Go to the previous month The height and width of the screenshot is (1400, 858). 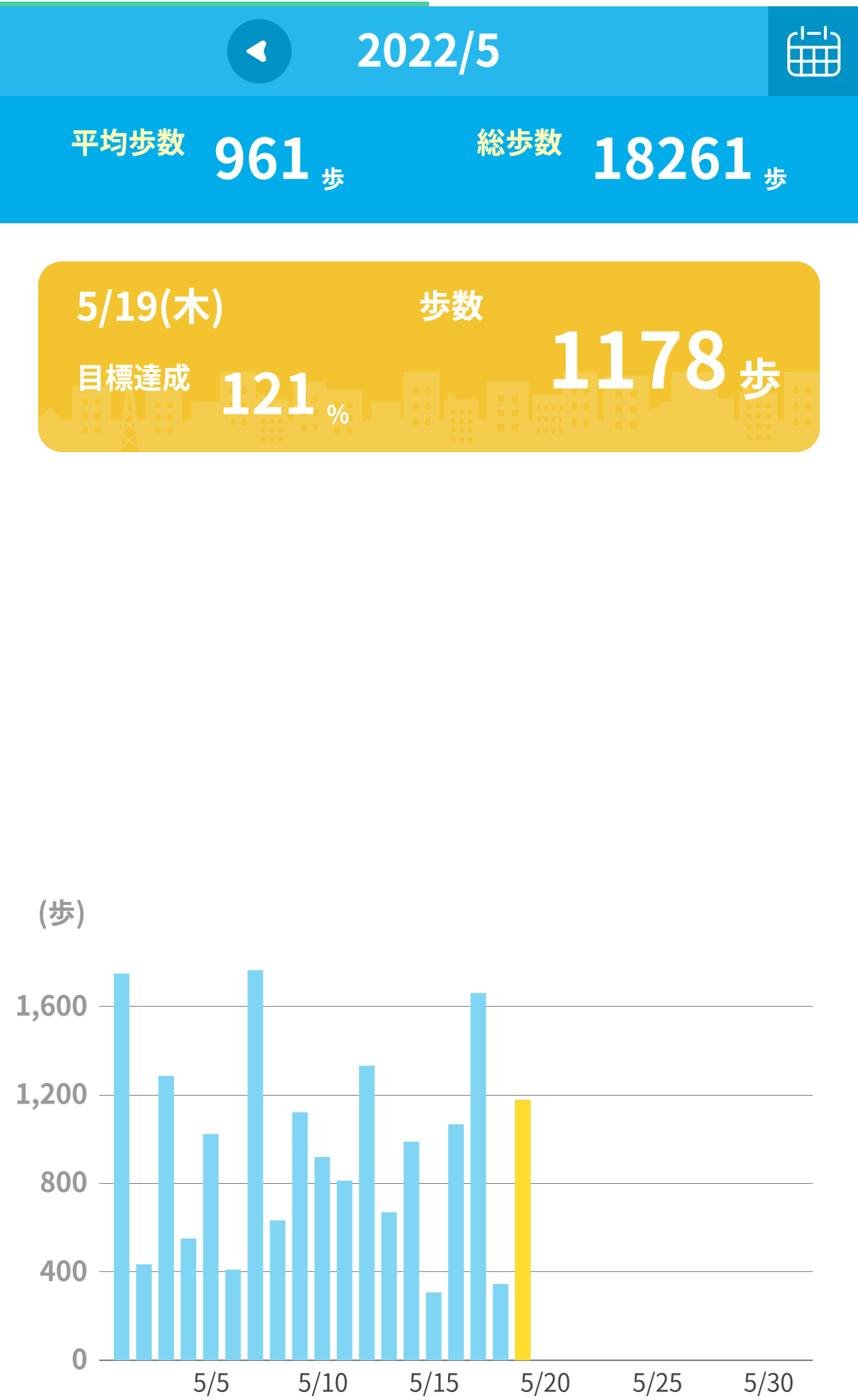[259, 52]
